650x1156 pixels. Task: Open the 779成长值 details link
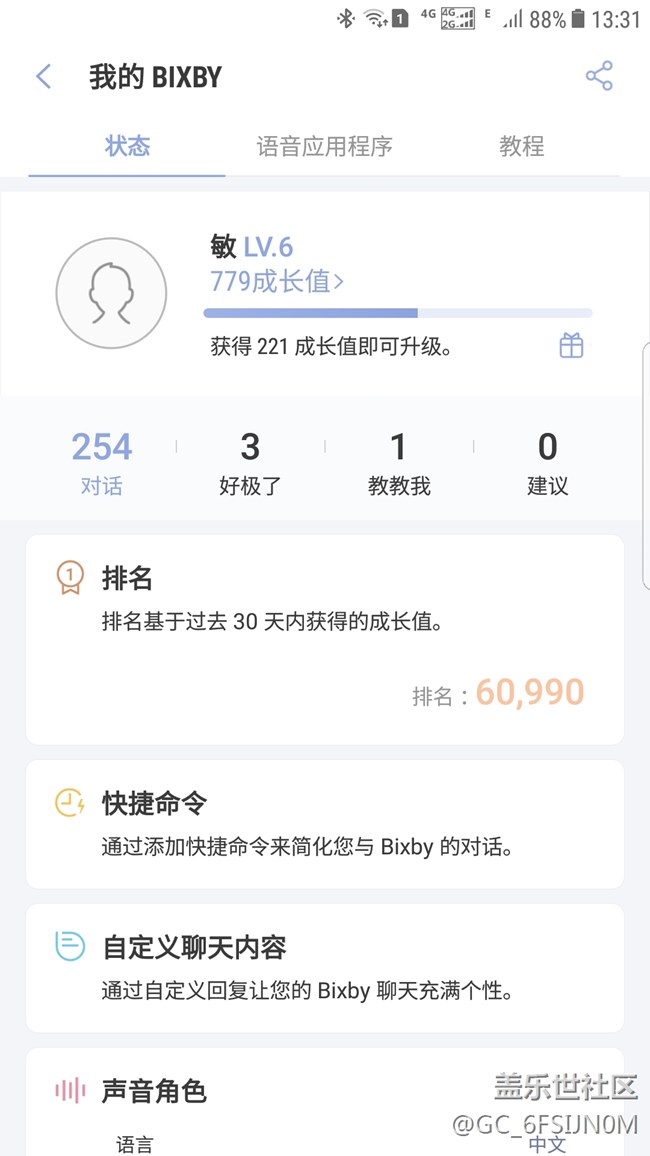pos(277,282)
